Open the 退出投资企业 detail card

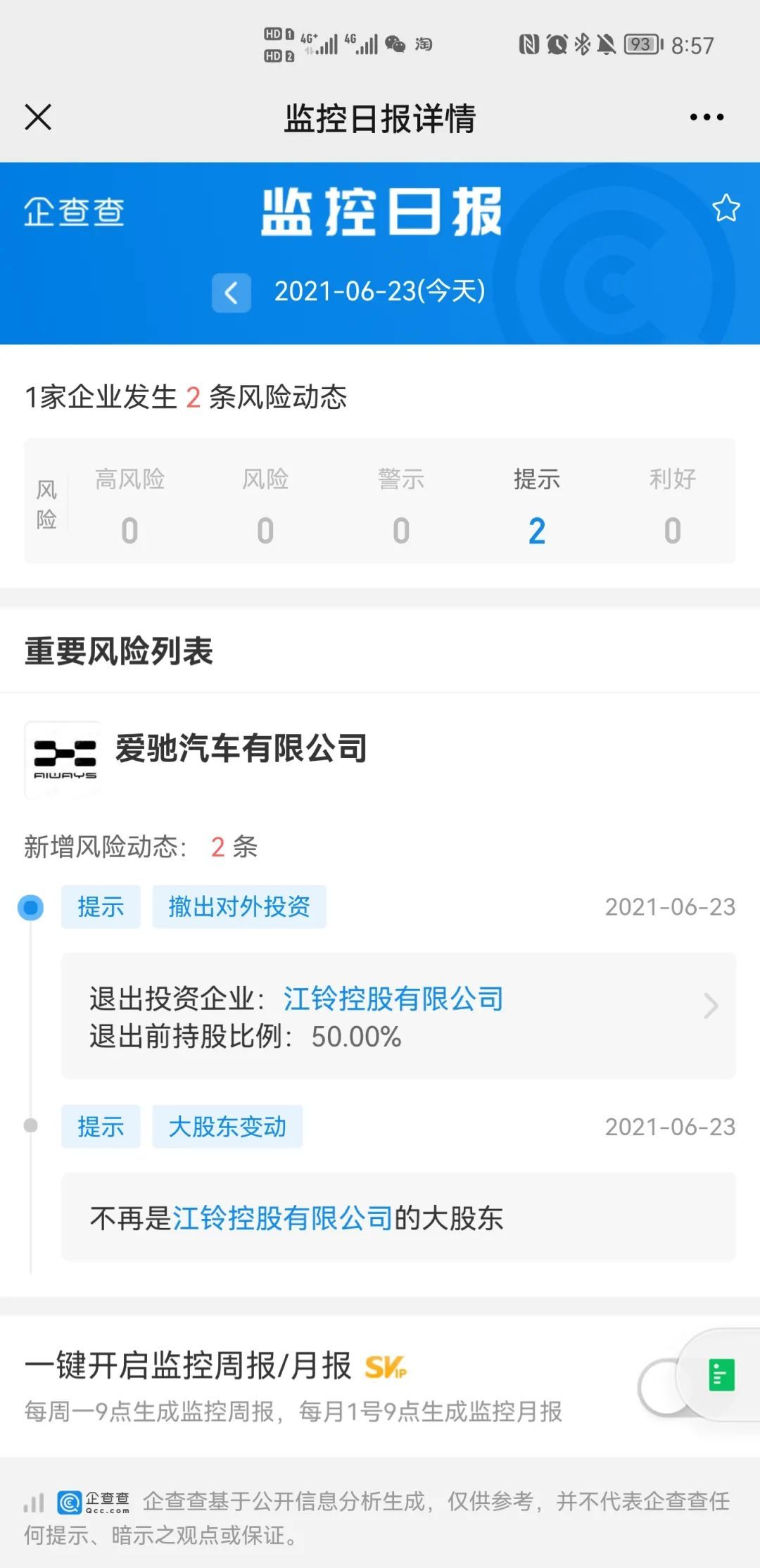(398, 1016)
